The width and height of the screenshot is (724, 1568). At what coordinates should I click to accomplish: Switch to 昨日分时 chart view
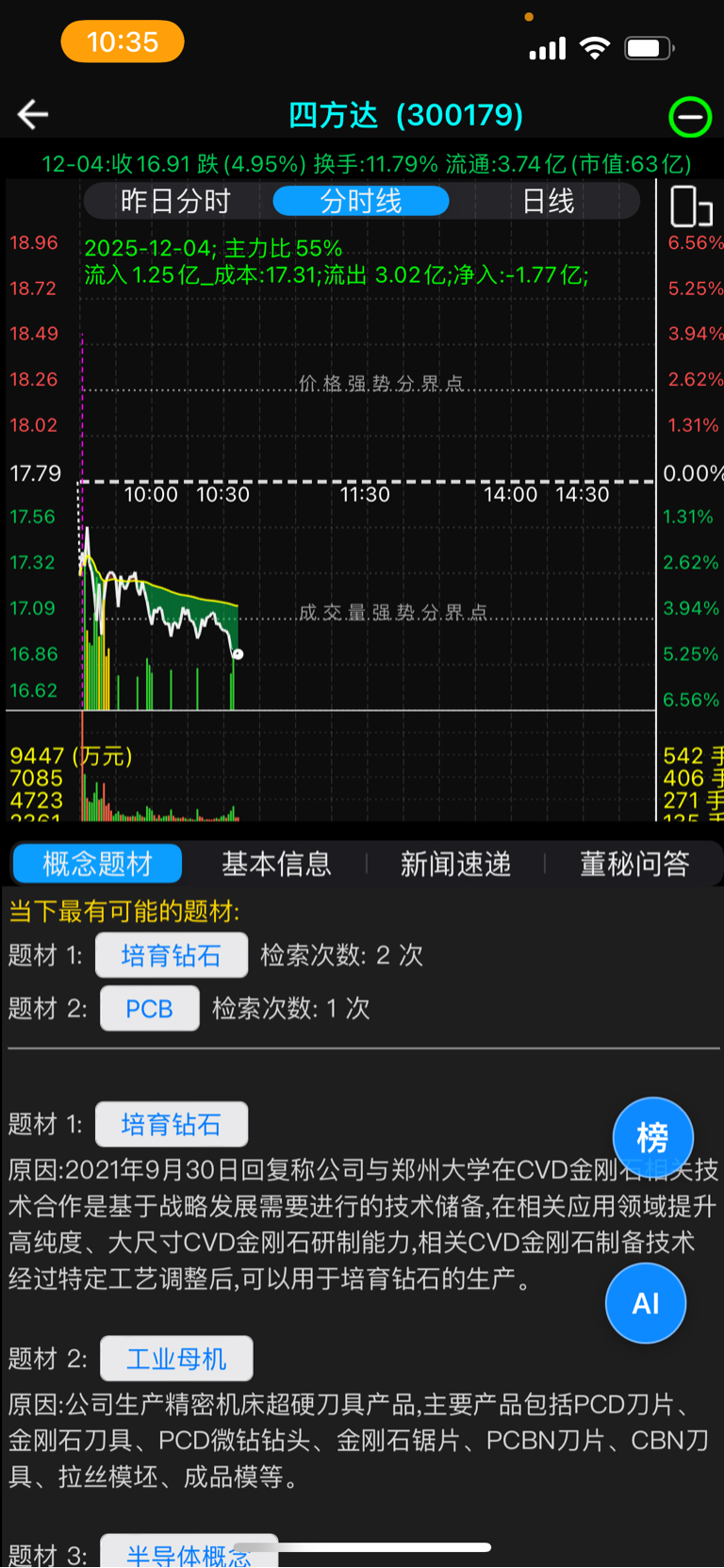coord(175,201)
